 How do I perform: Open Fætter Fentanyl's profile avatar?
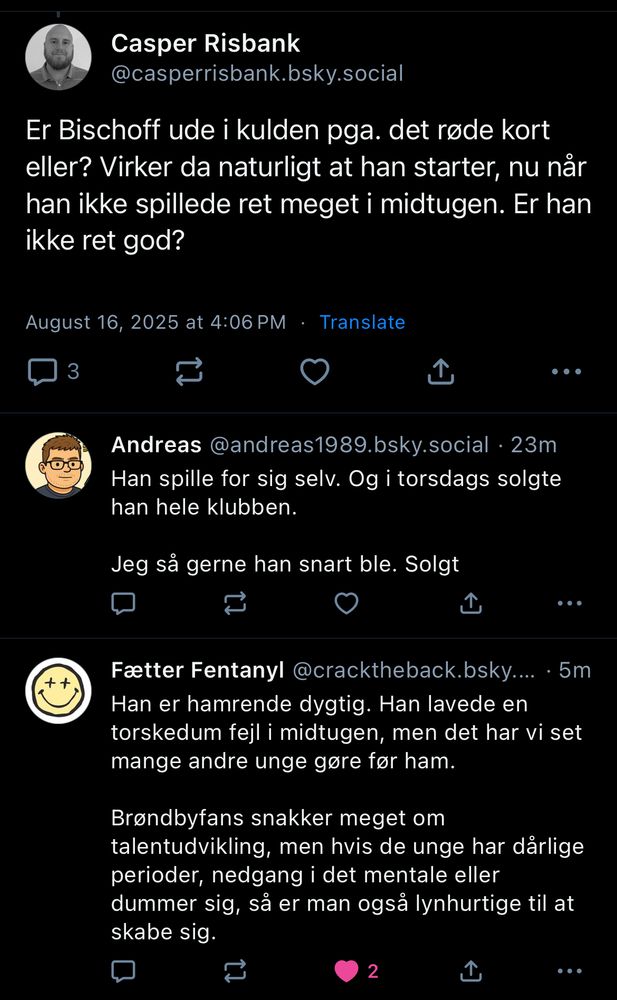click(x=60, y=690)
